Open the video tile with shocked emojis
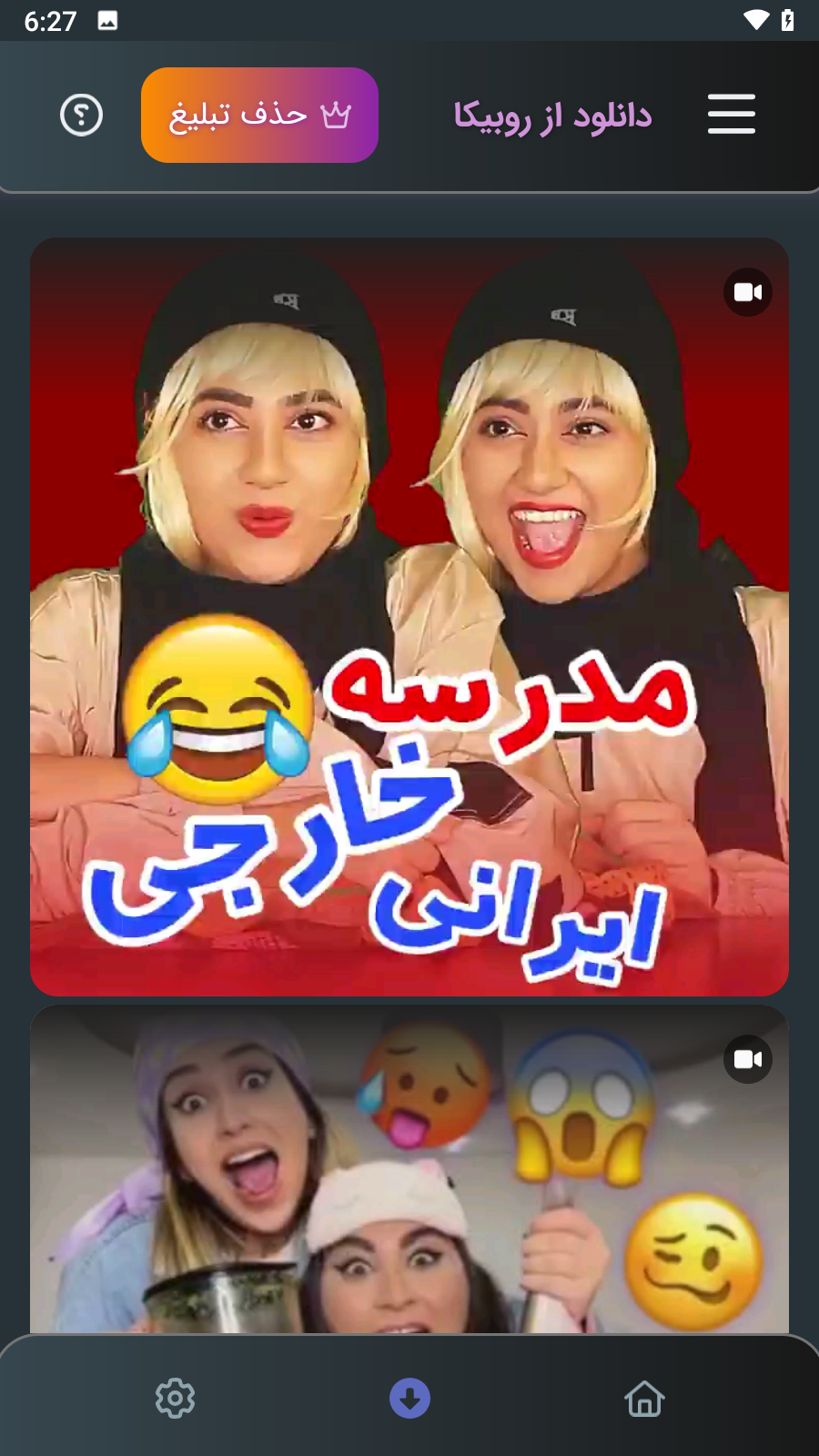Viewport: 819px width, 1456px height. pyautogui.click(x=409, y=1169)
